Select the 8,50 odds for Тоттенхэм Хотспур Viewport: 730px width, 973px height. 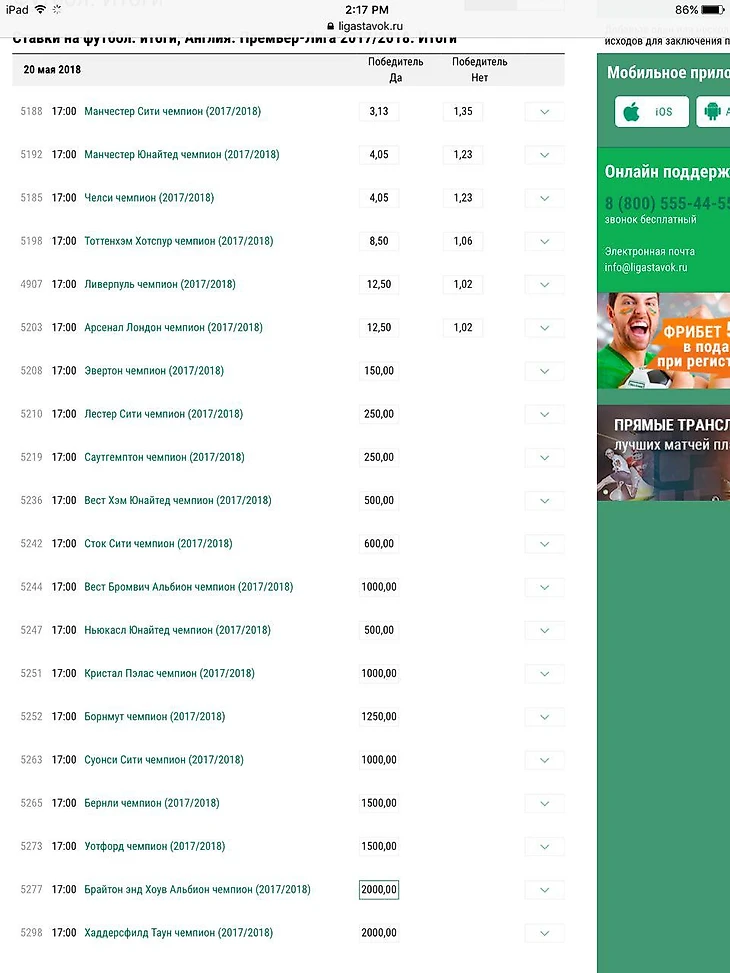click(x=379, y=241)
